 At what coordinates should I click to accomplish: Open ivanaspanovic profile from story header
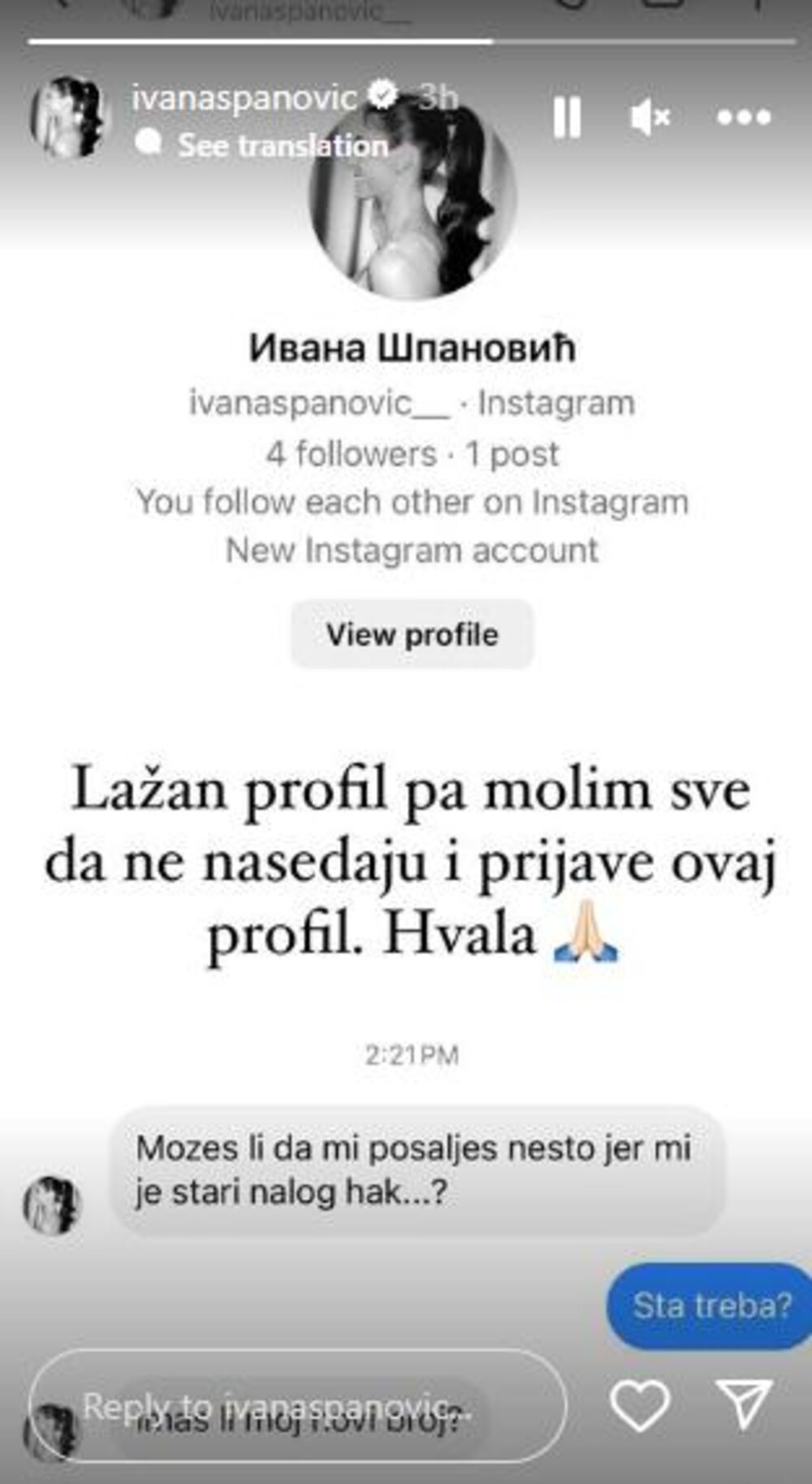pos(244,97)
